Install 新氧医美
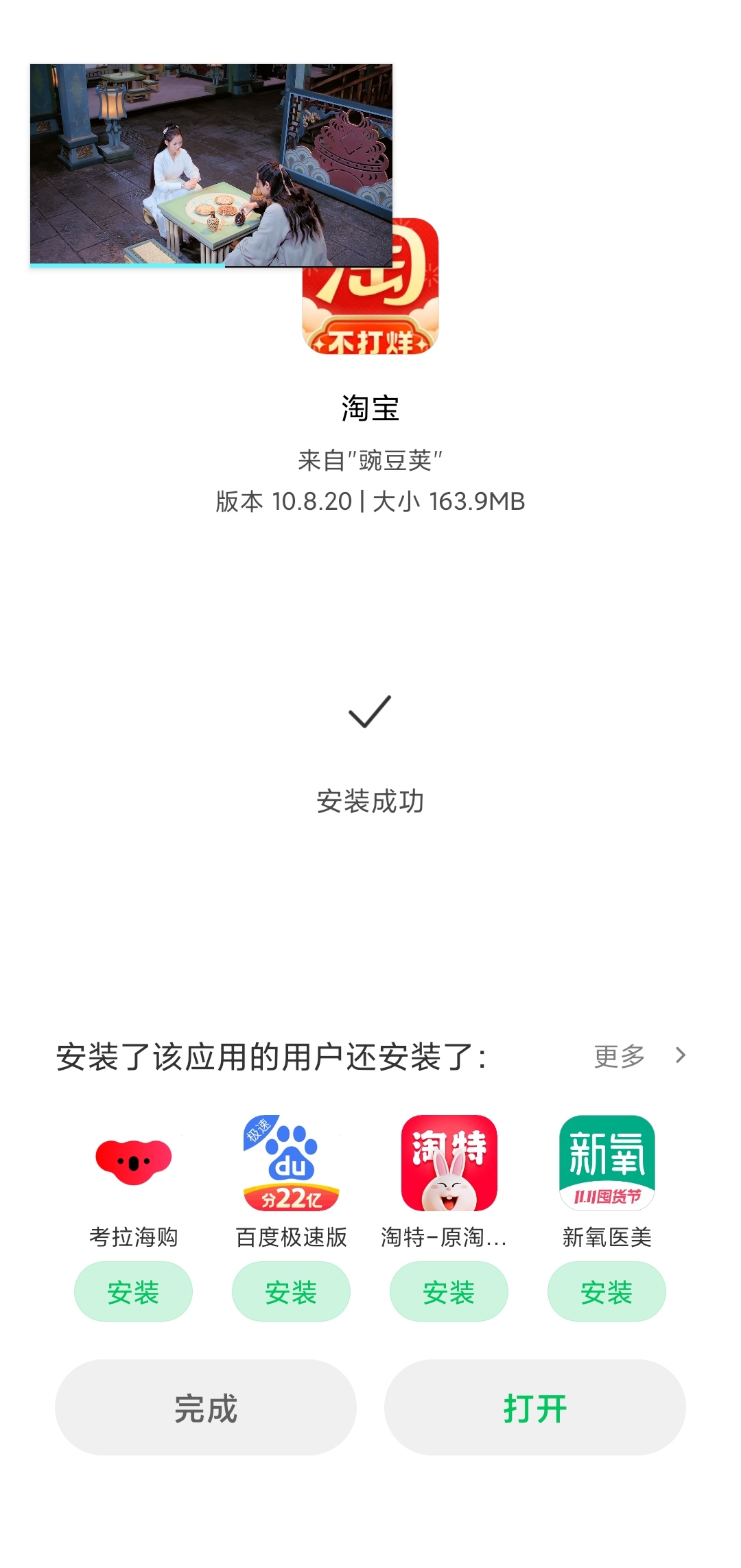 click(607, 1291)
